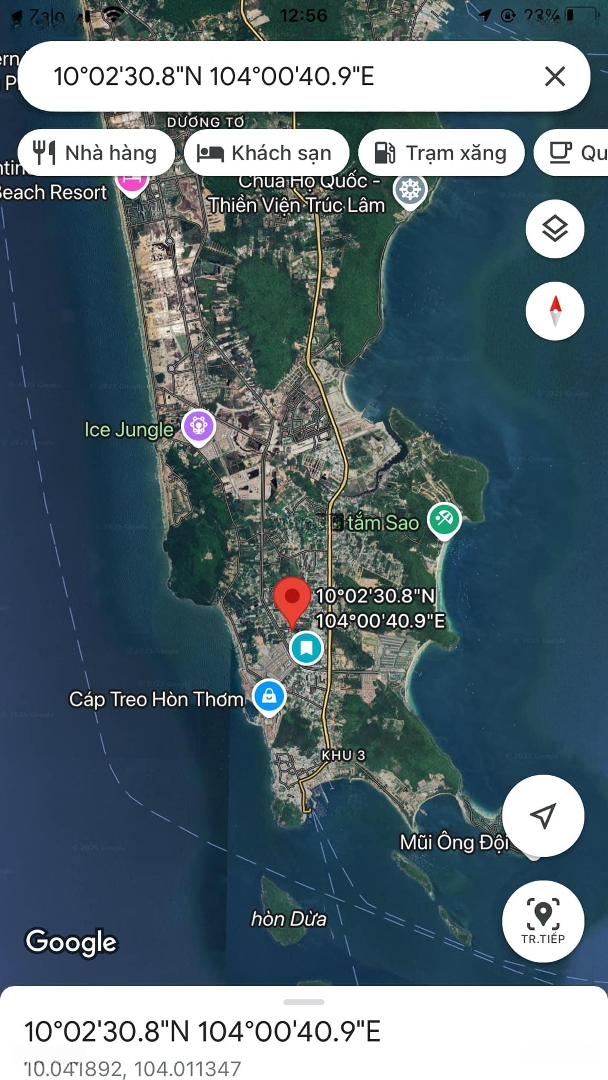Filter map by Nhà hàng chip

(x=96, y=153)
